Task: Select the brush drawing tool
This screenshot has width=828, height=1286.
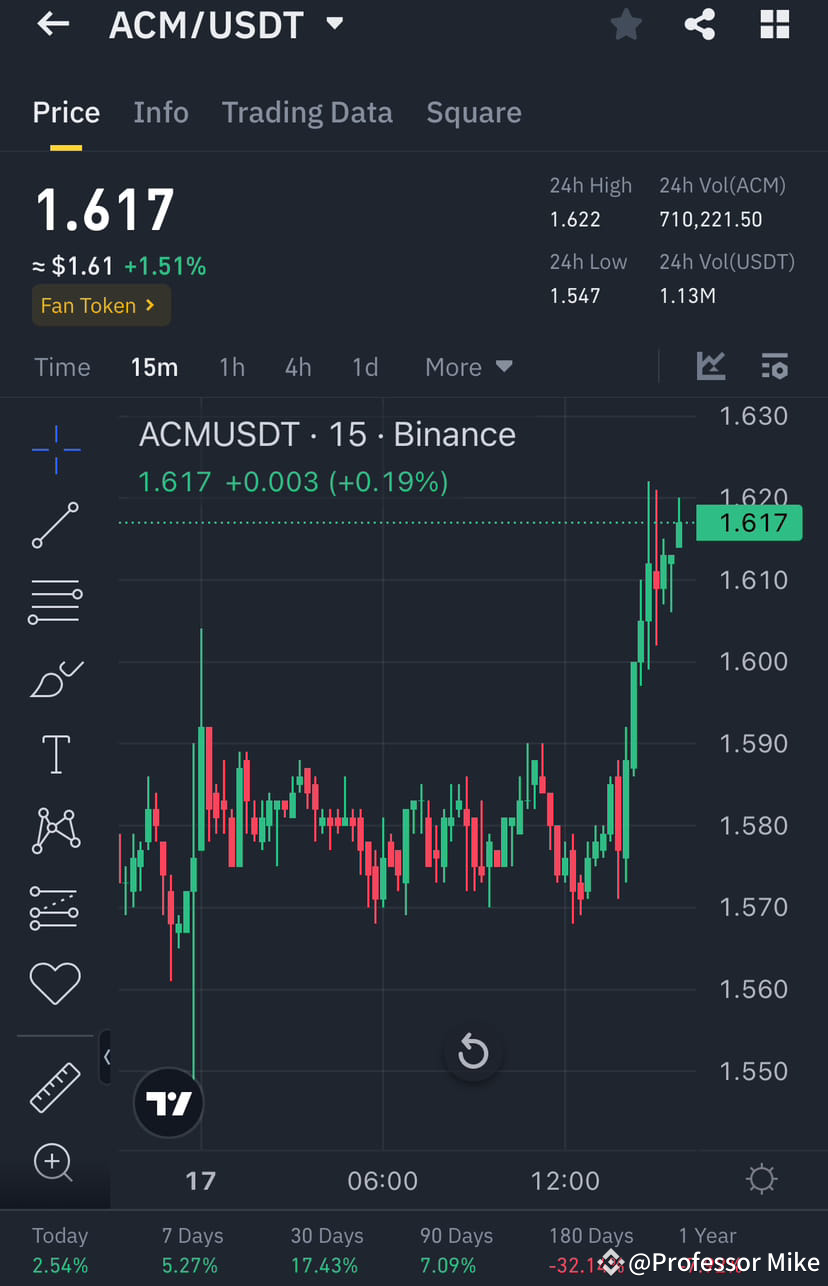Action: tap(55, 678)
